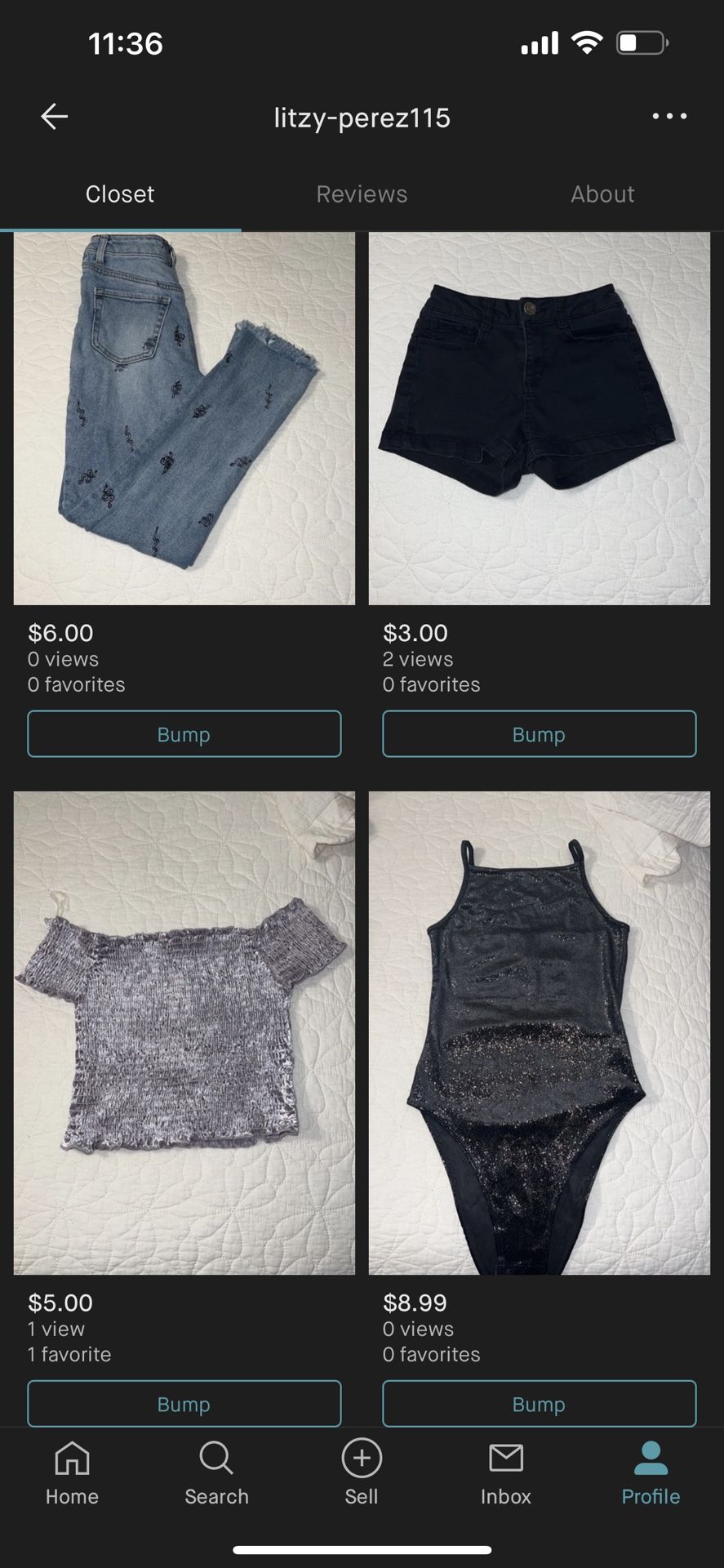Bump the $6.00 jeans listing
The image size is (724, 1568).
coord(184,733)
